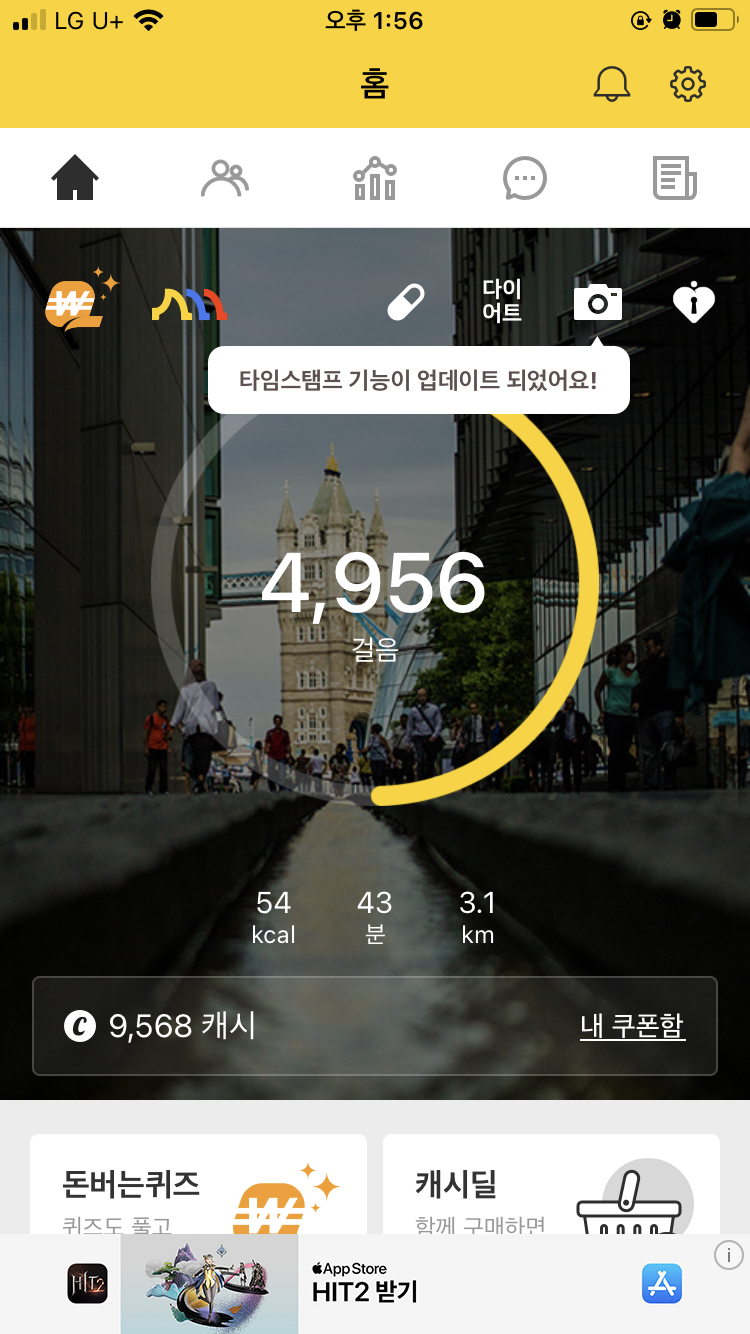The height and width of the screenshot is (1334, 750).
Task: Open the notifications bell
Action: [612, 84]
